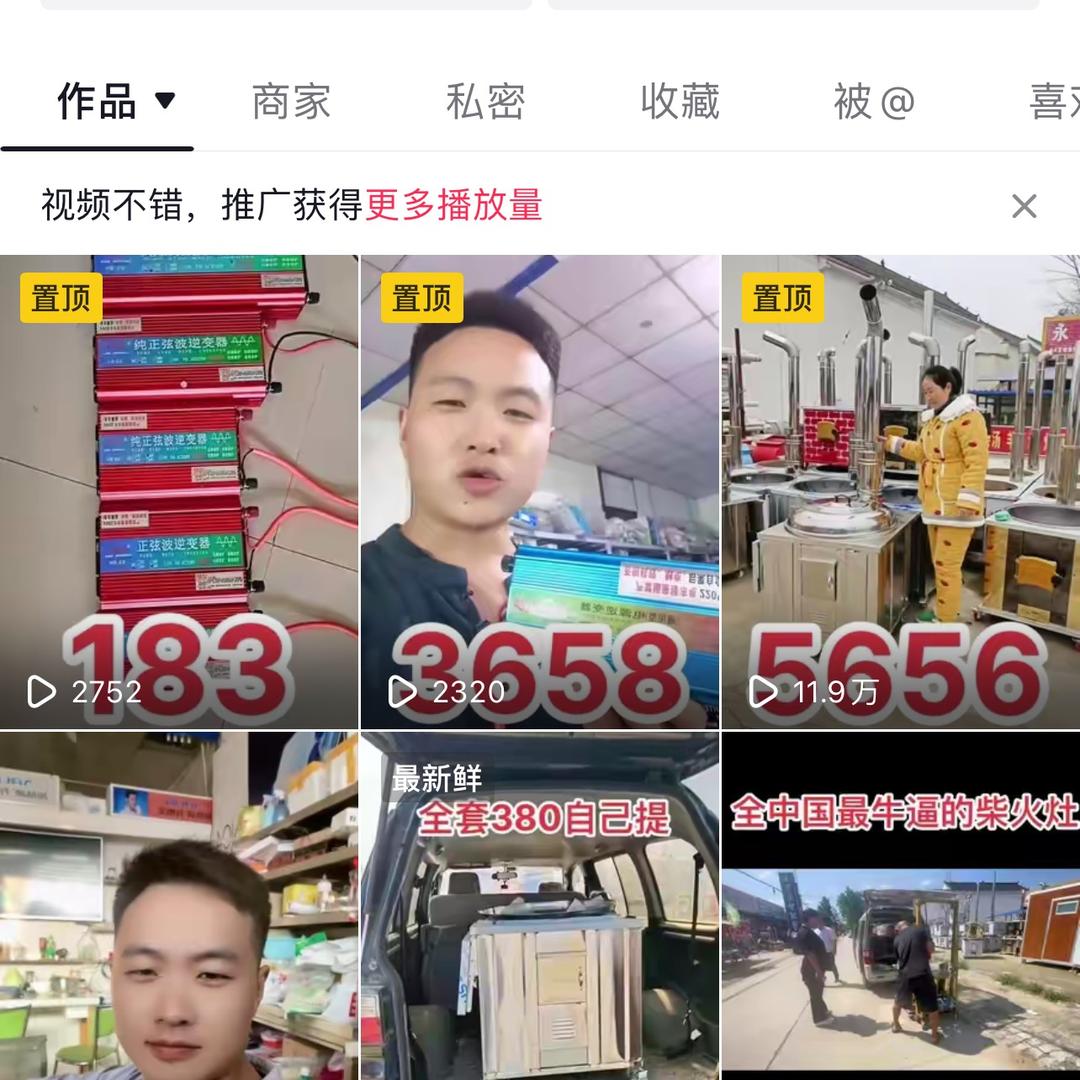Switch to the 商家 tab
The width and height of the screenshot is (1080, 1080).
pyautogui.click(x=291, y=102)
